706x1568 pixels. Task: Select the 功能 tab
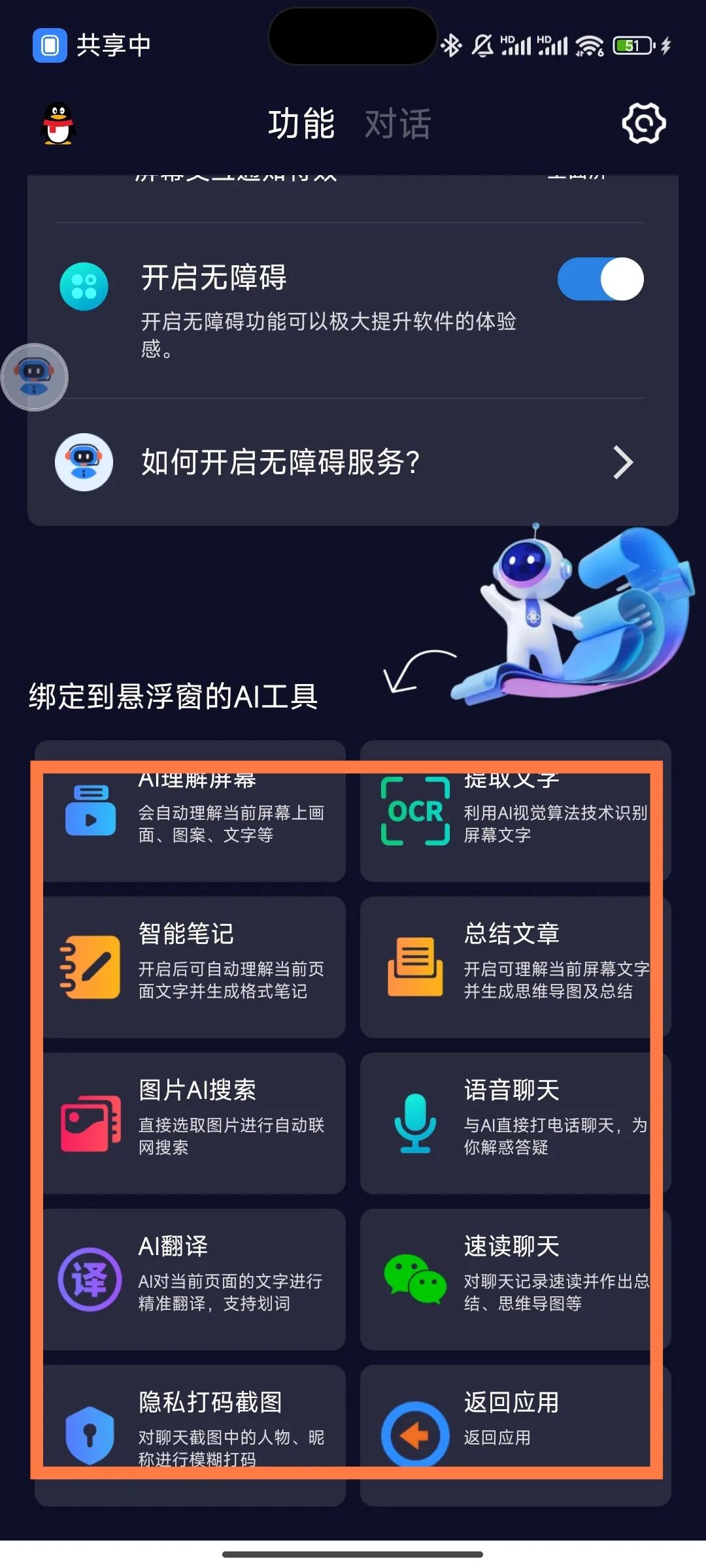point(301,123)
